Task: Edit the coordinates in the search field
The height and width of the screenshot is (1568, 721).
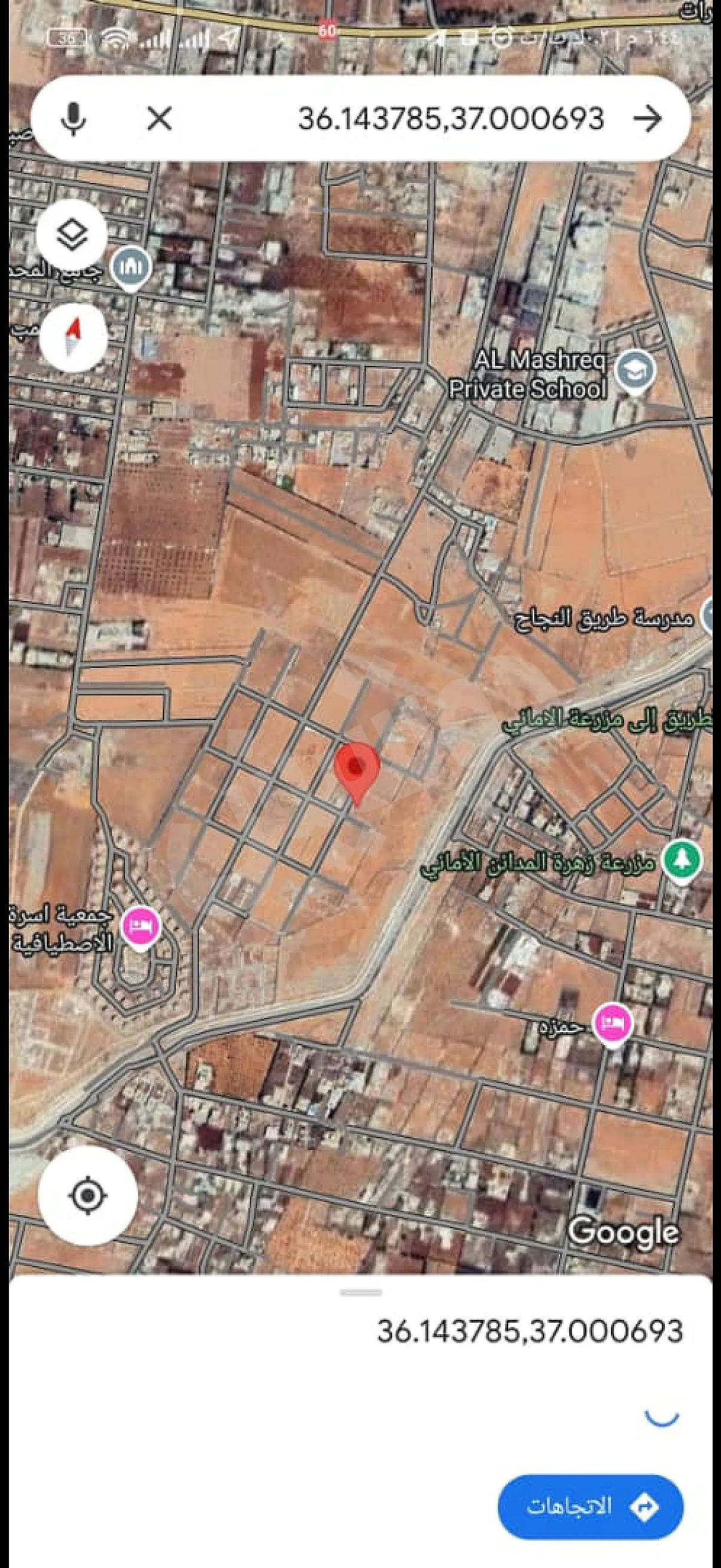Action: [450, 118]
